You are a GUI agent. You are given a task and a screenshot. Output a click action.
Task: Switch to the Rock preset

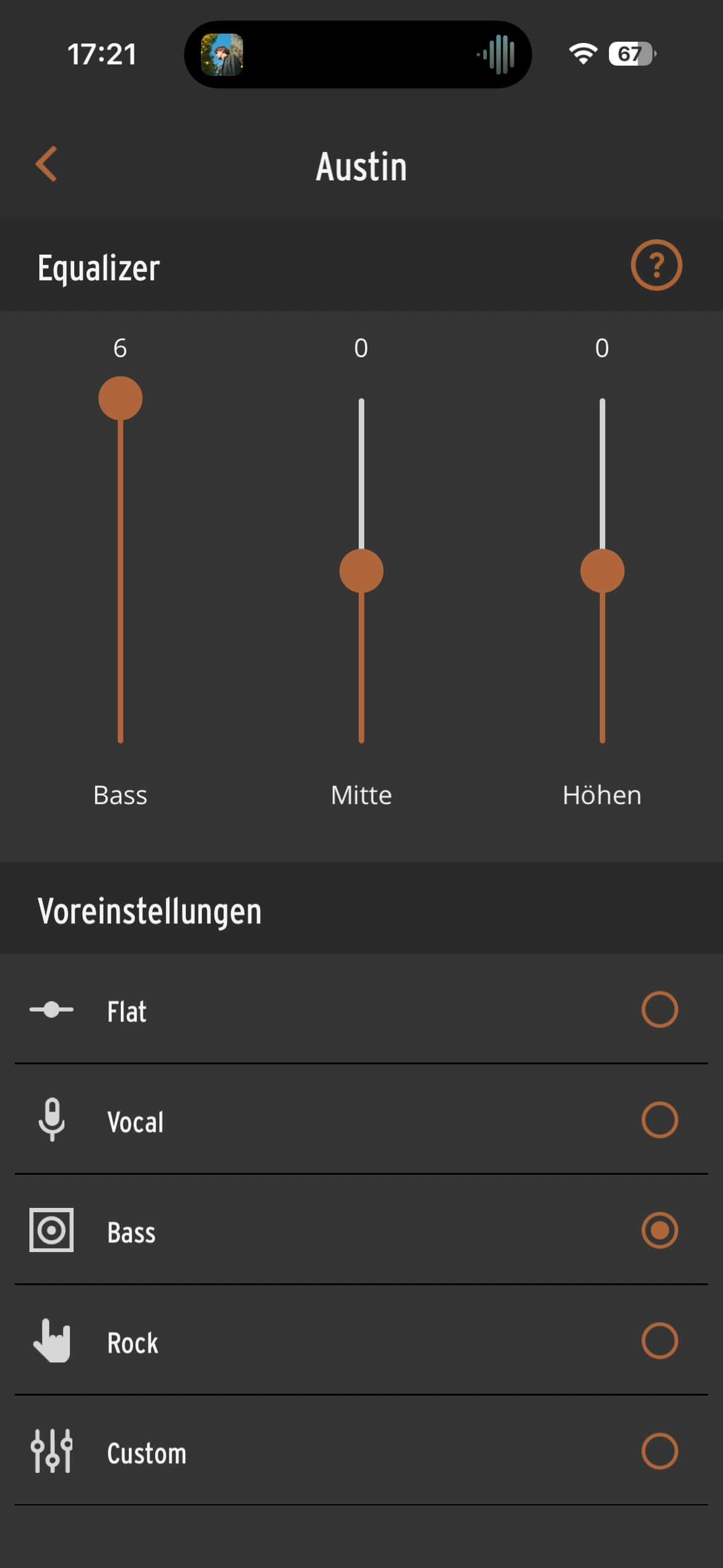pyautogui.click(x=659, y=1340)
